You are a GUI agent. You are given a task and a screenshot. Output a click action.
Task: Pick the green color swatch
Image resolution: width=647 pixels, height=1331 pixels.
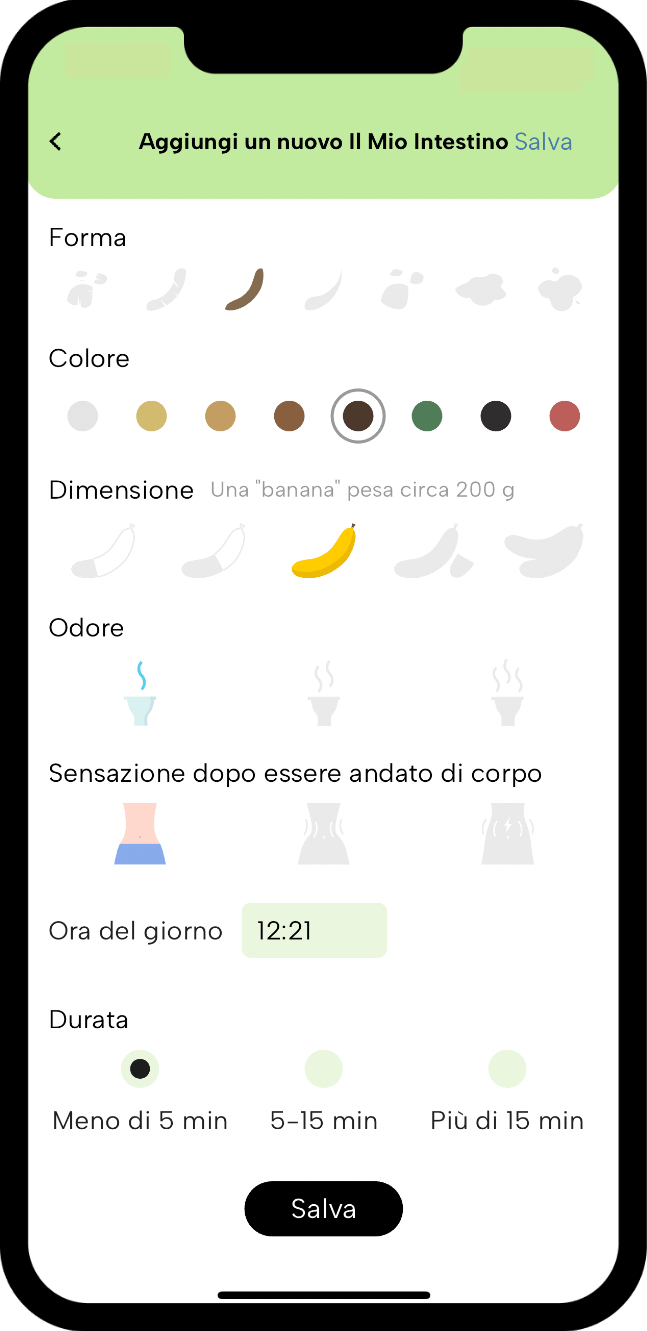coord(427,416)
